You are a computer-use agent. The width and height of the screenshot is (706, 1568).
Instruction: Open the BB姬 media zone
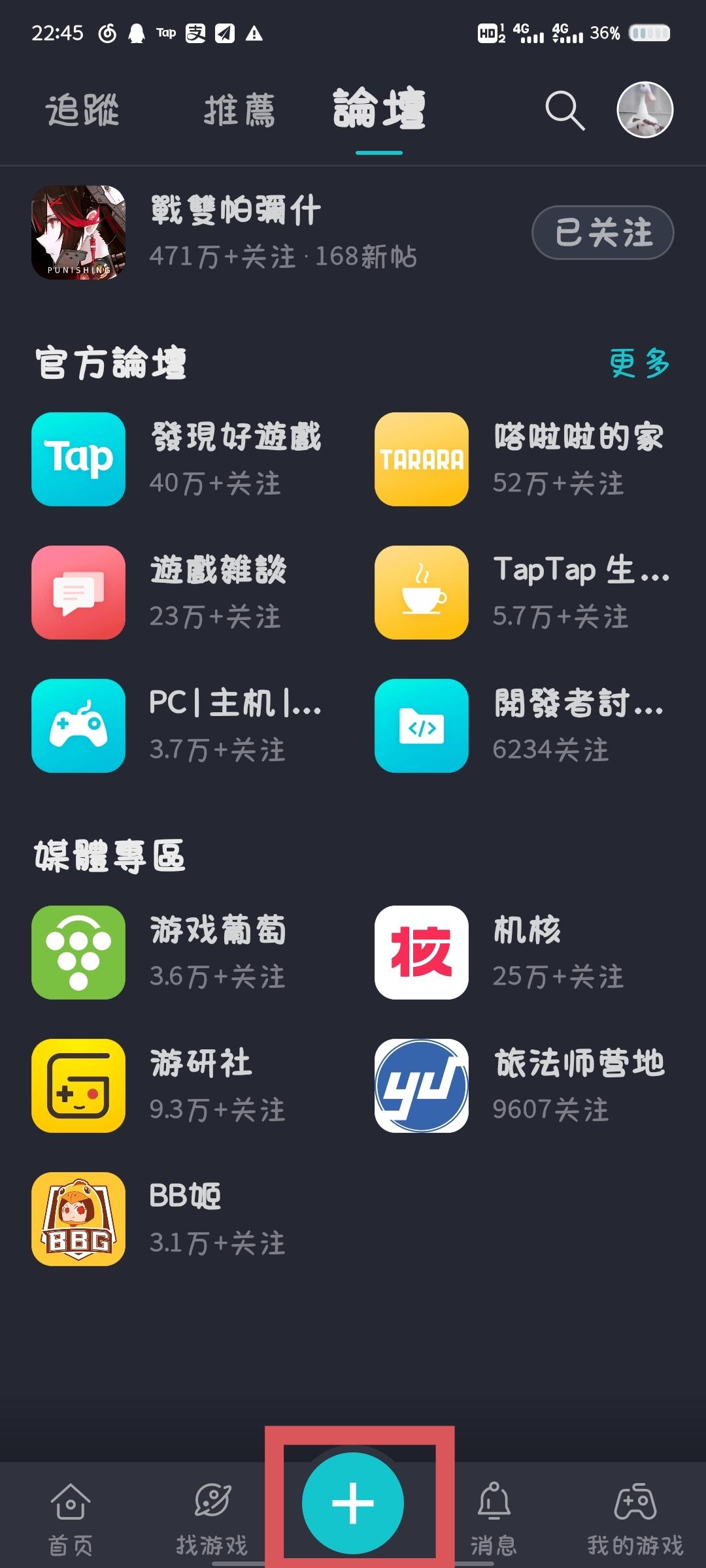(x=176, y=1218)
